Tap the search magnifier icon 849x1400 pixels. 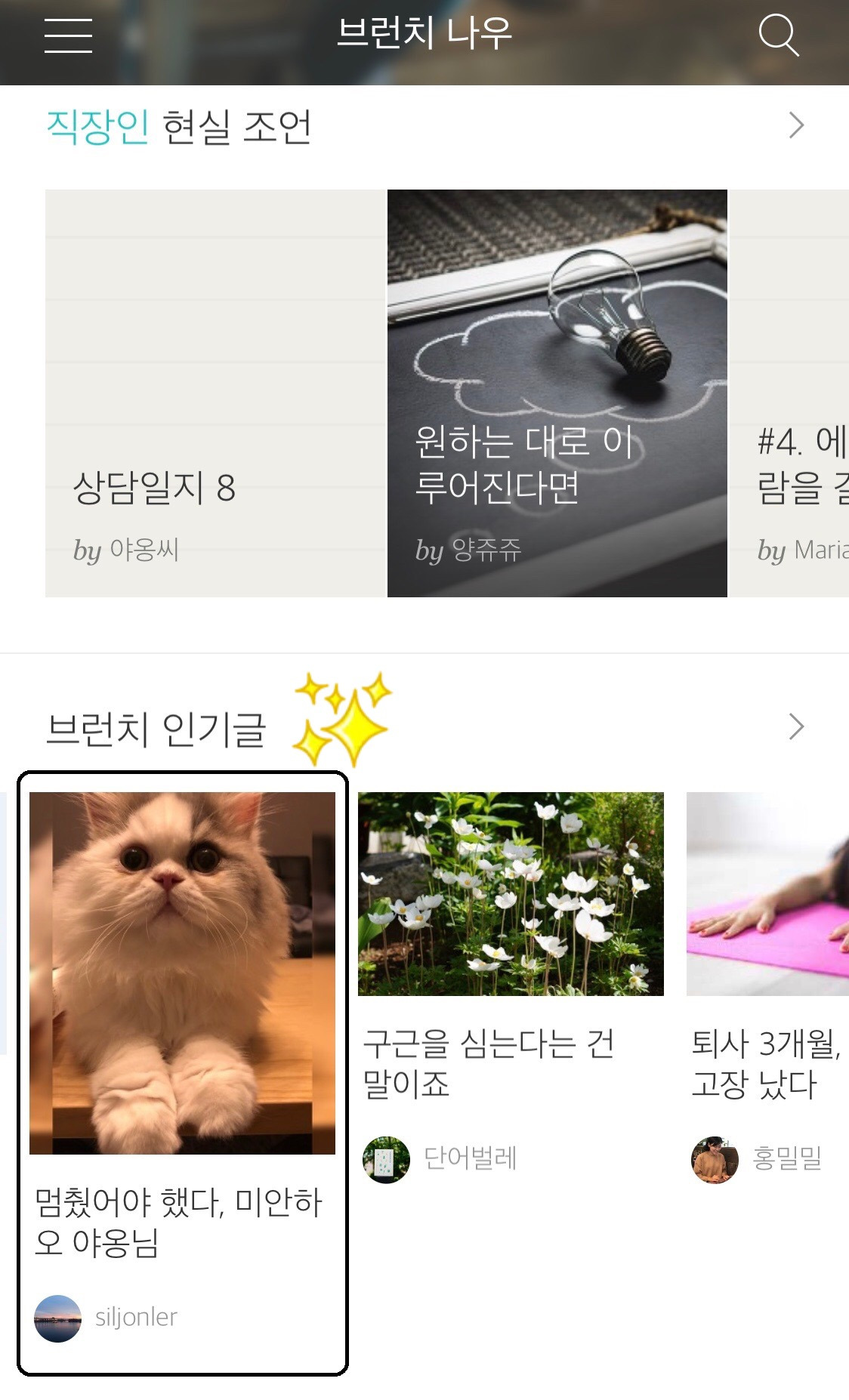(x=780, y=35)
